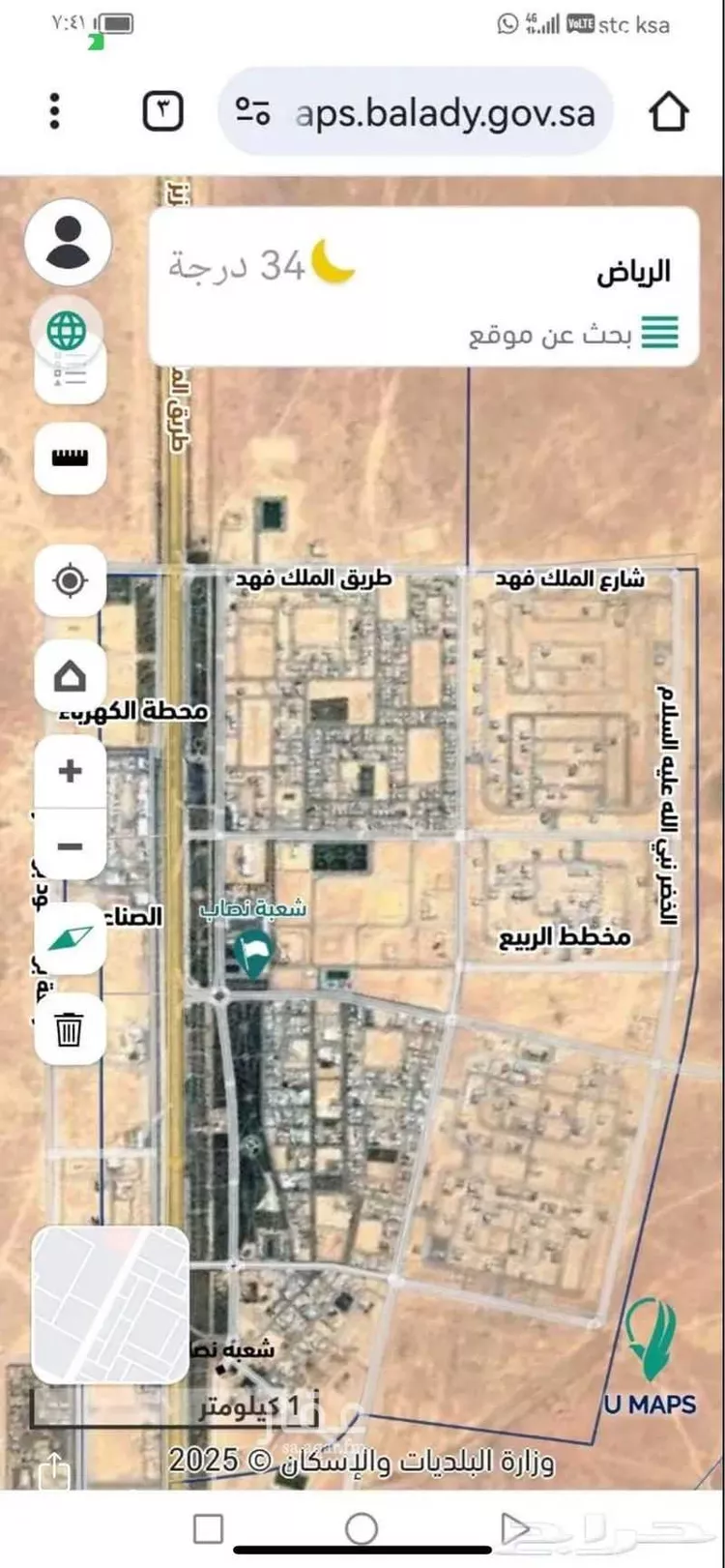Tap the system home button
This screenshot has width=725, height=1568.
coord(362,1529)
